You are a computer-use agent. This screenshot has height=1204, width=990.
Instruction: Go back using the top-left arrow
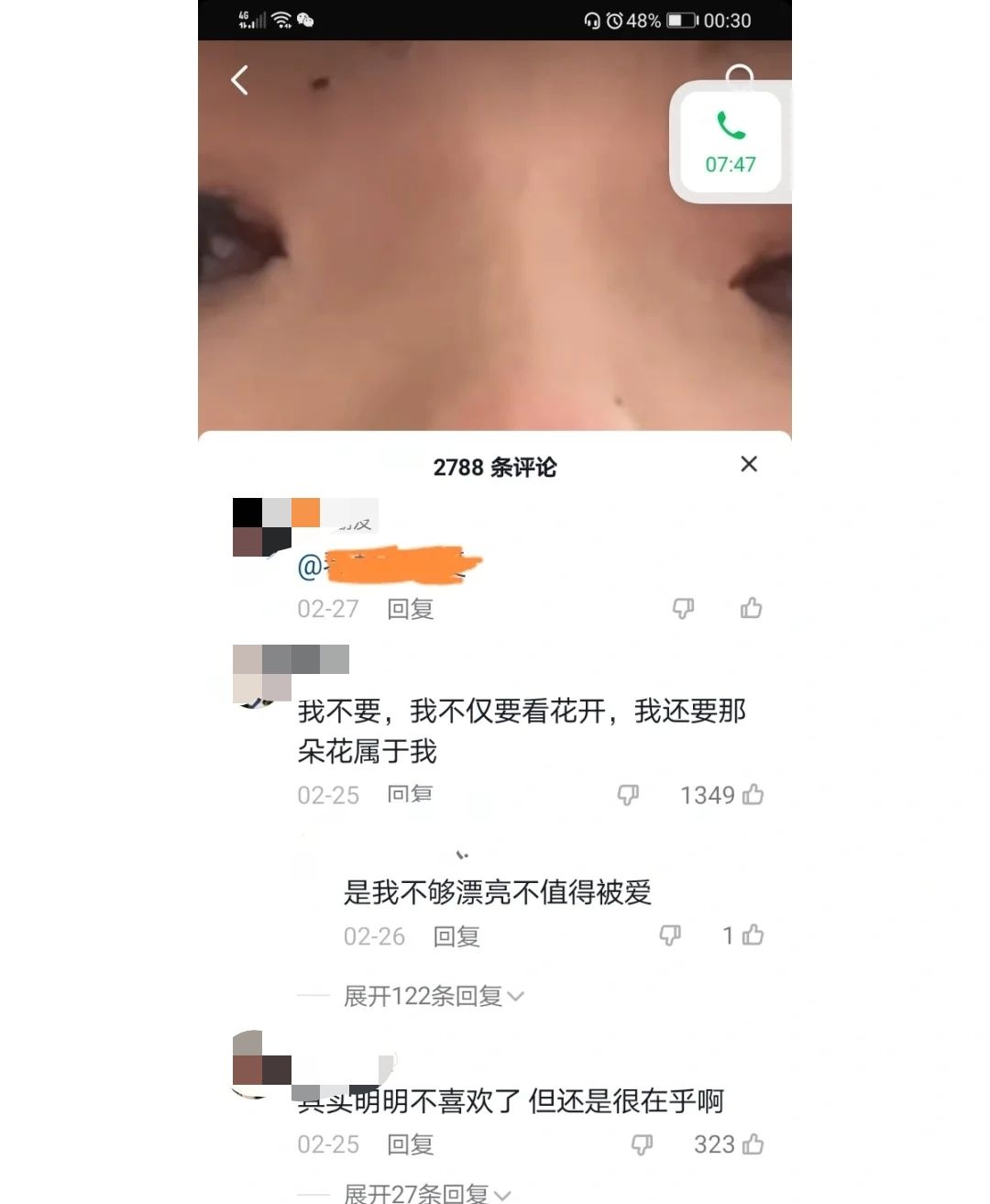(240, 81)
